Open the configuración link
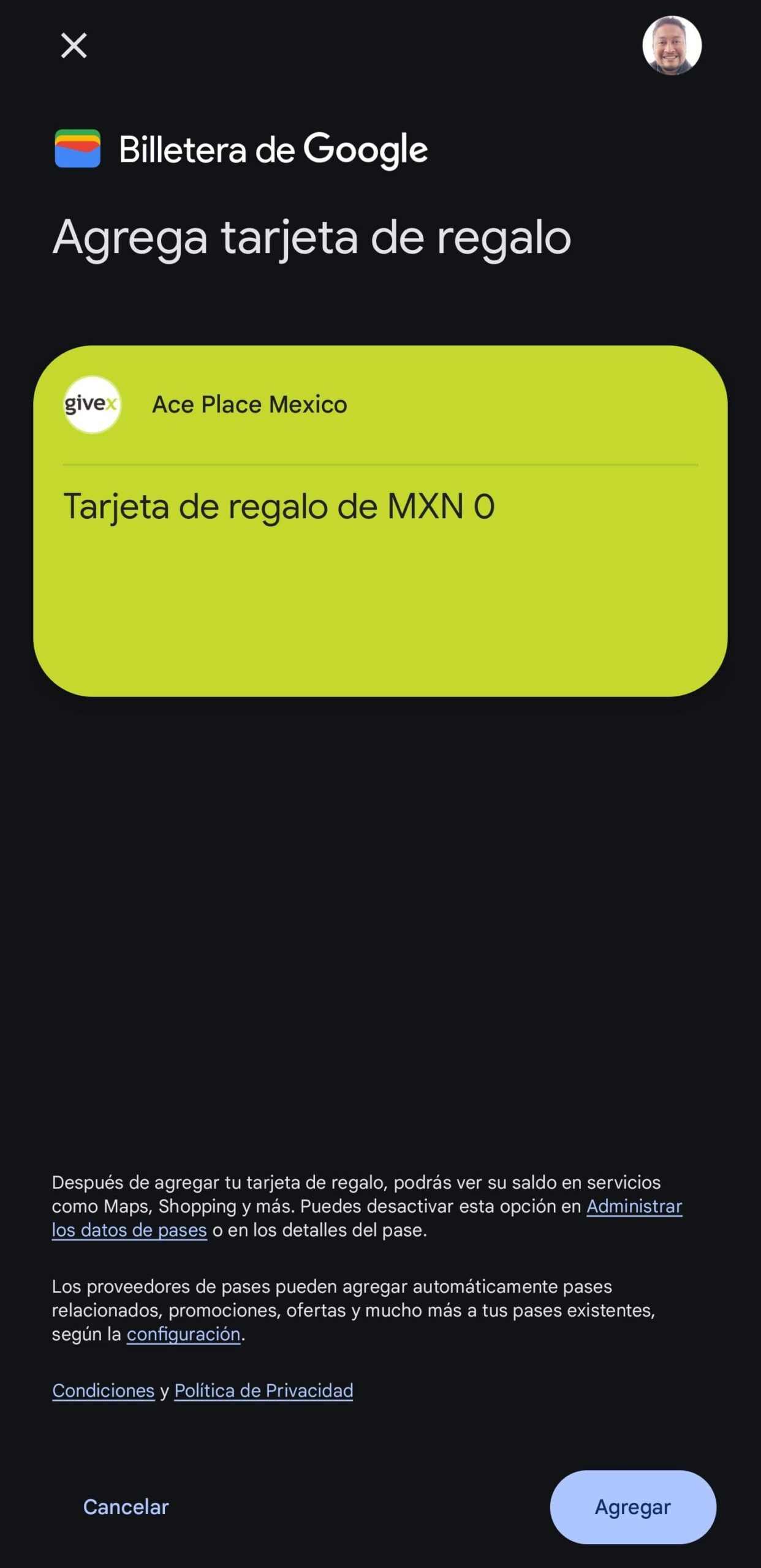This screenshot has height=1568, width=761. coord(183,1333)
